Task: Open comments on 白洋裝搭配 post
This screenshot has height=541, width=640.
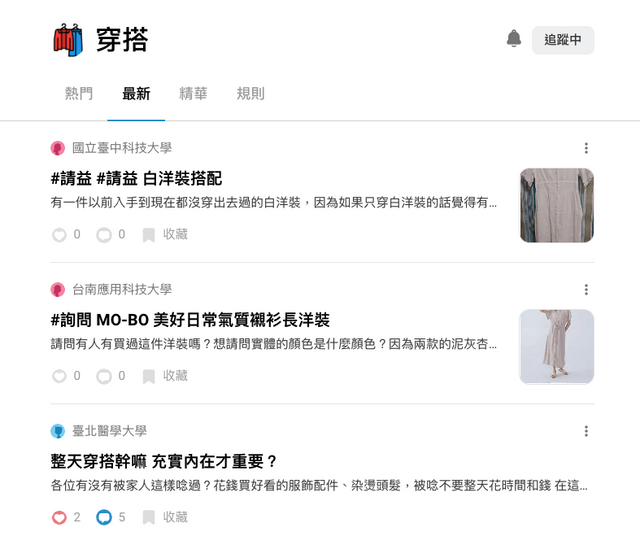Action: point(104,235)
